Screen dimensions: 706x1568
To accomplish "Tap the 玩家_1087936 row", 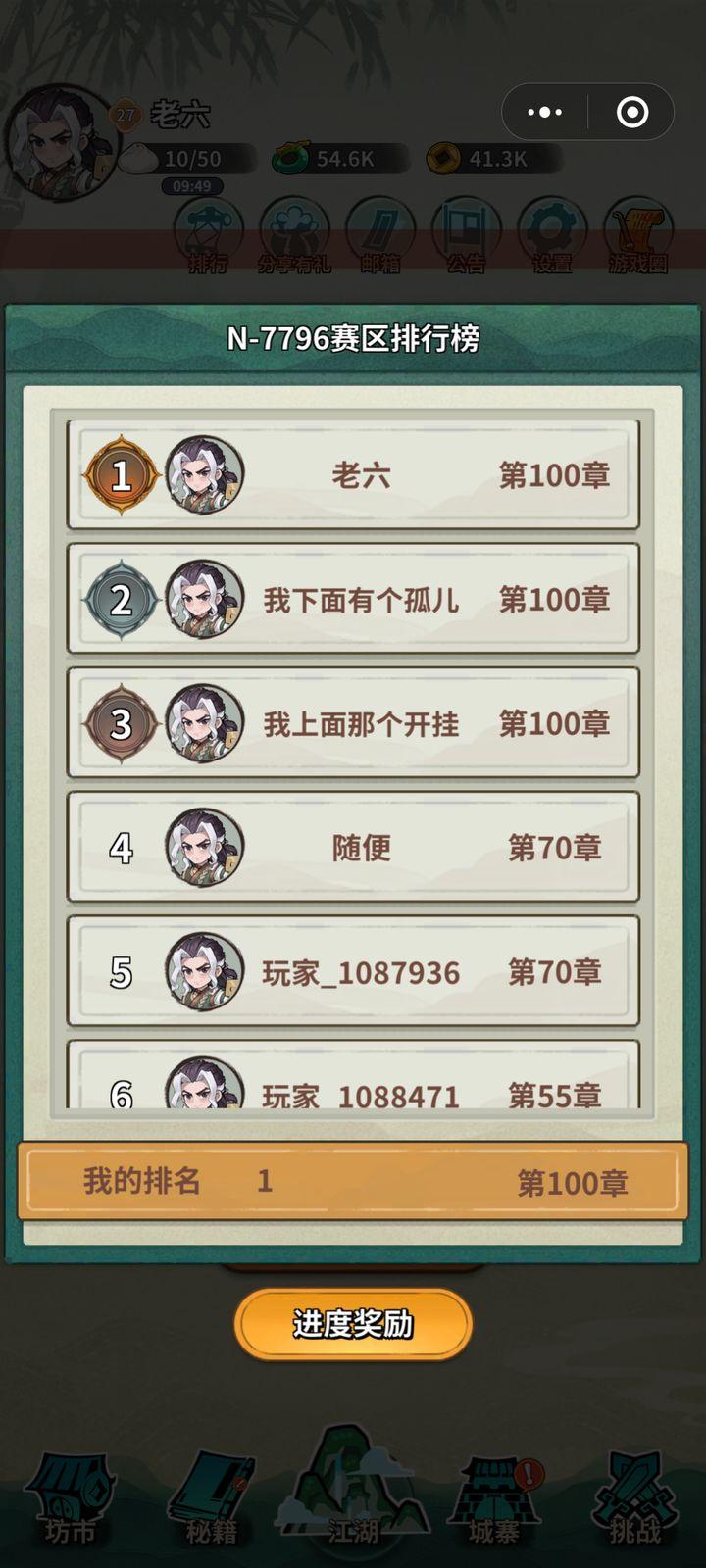I will [x=353, y=972].
